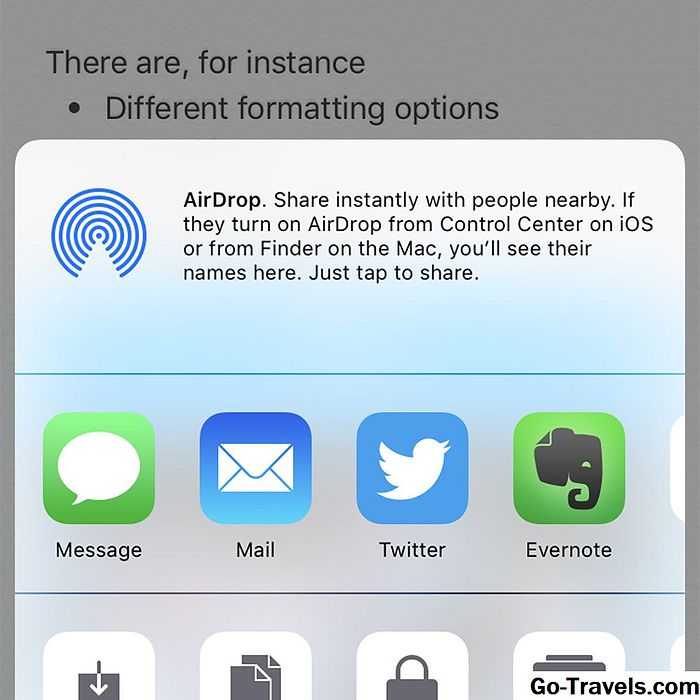This screenshot has width=700, height=700.
Task: Post to Twitter
Action: pos(412,468)
